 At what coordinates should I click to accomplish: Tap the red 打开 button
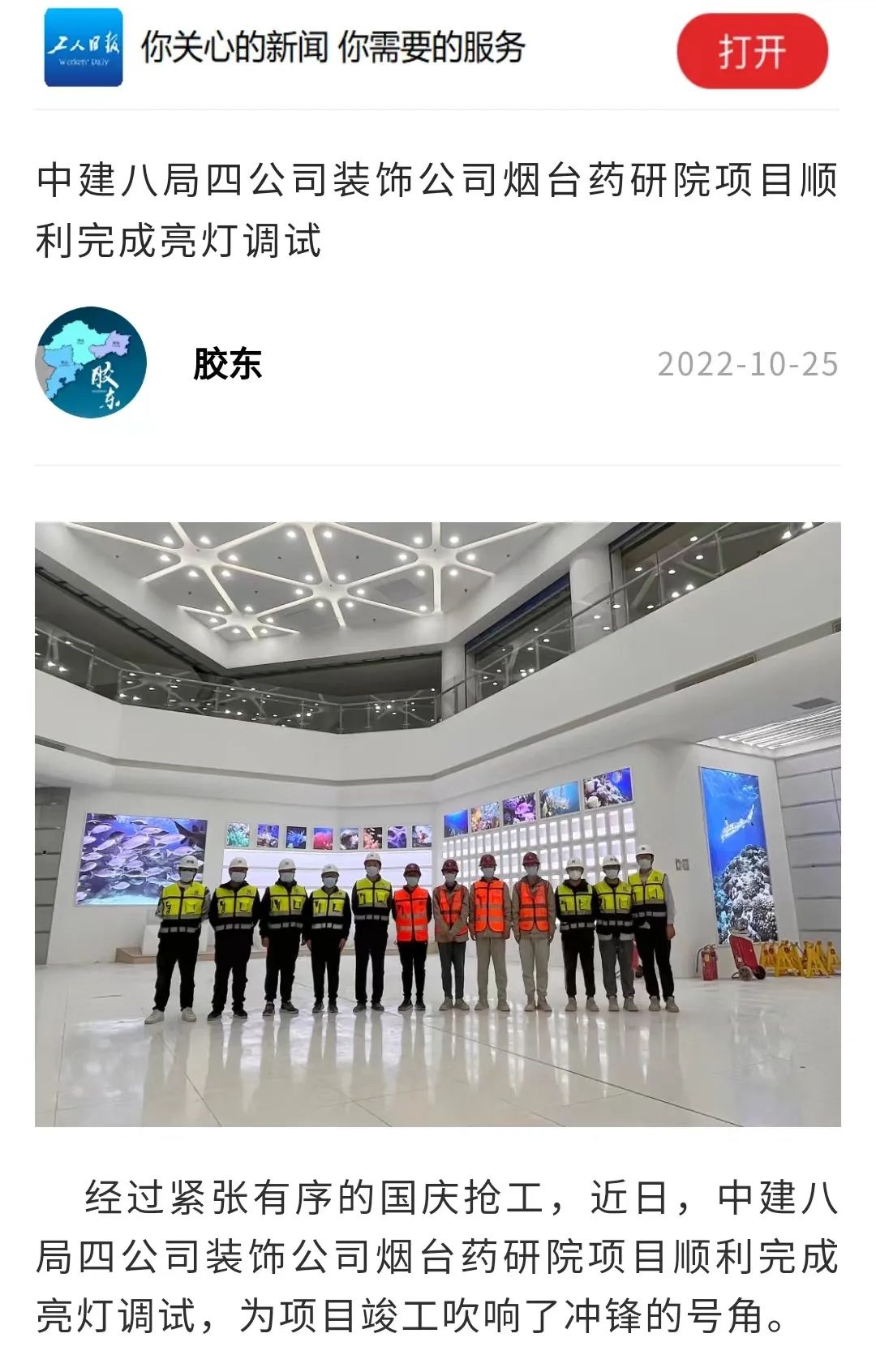point(752,51)
